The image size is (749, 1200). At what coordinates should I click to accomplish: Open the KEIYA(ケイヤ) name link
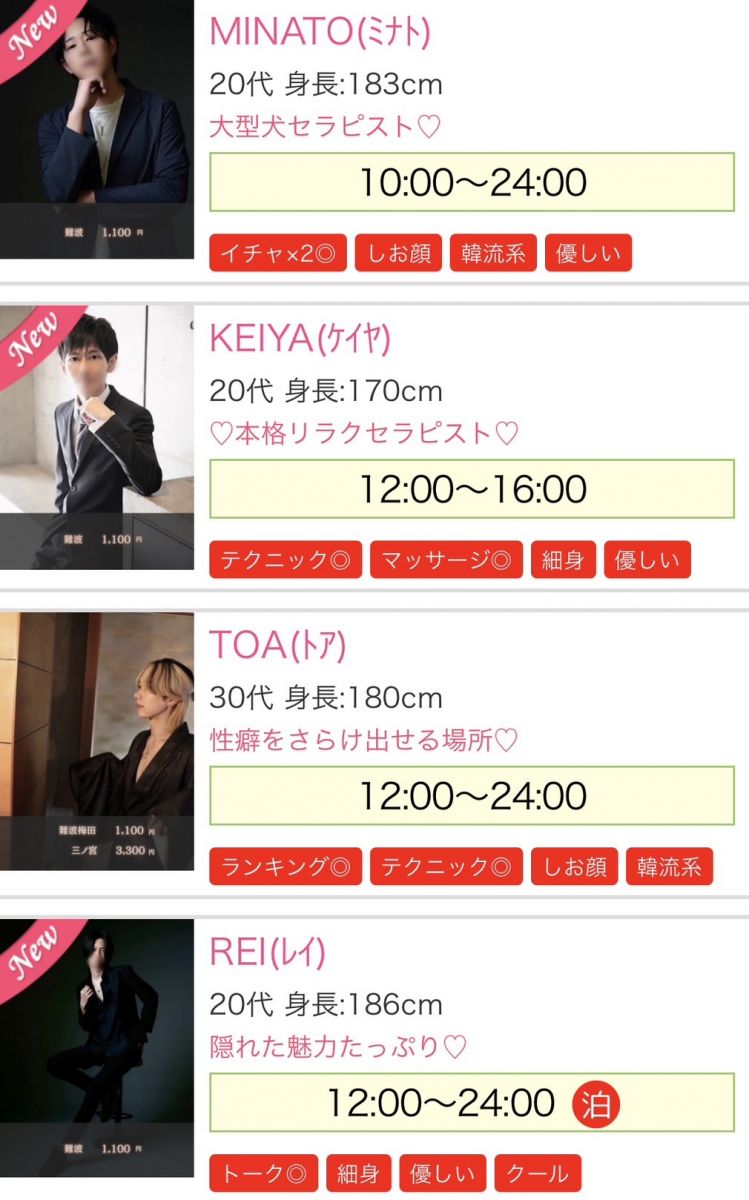(x=300, y=339)
